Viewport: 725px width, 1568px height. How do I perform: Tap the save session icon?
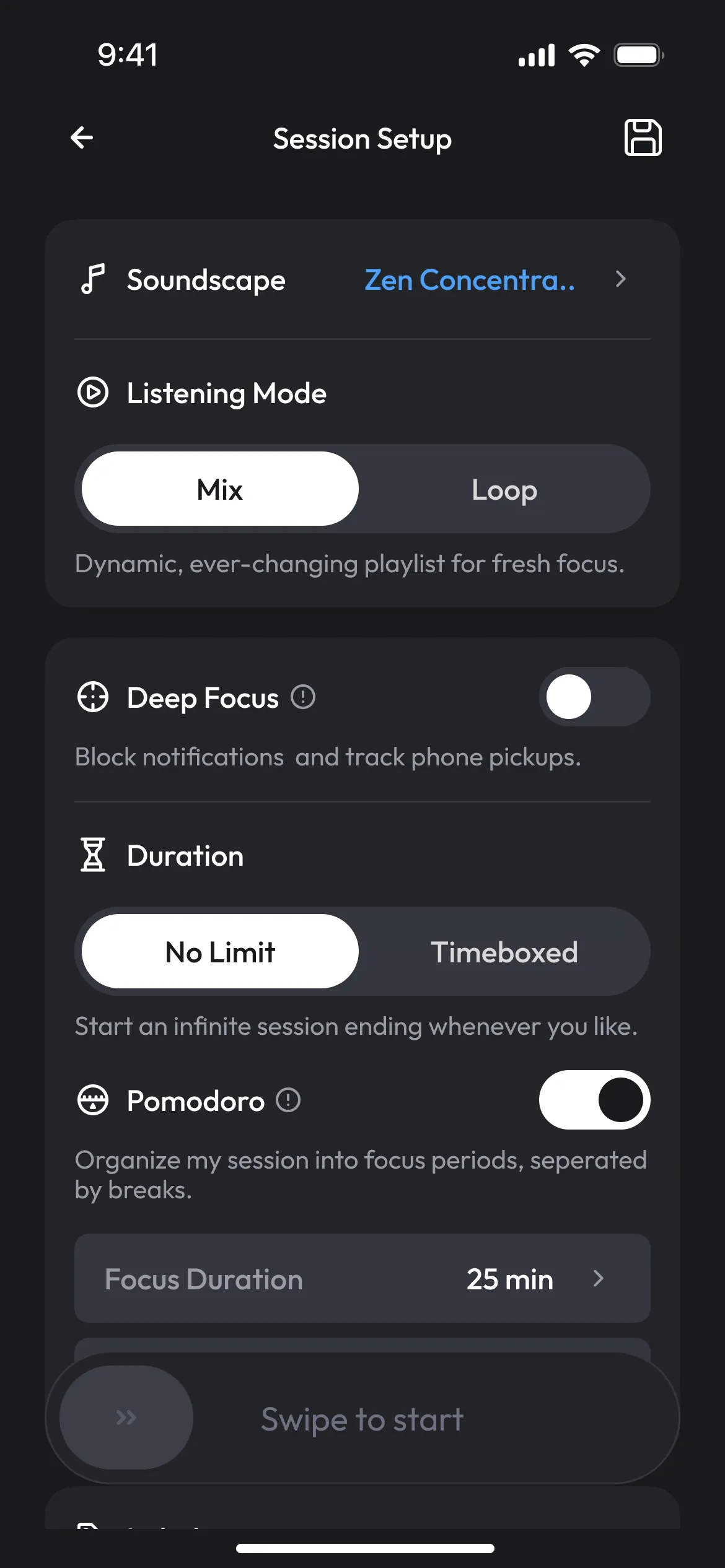point(643,137)
